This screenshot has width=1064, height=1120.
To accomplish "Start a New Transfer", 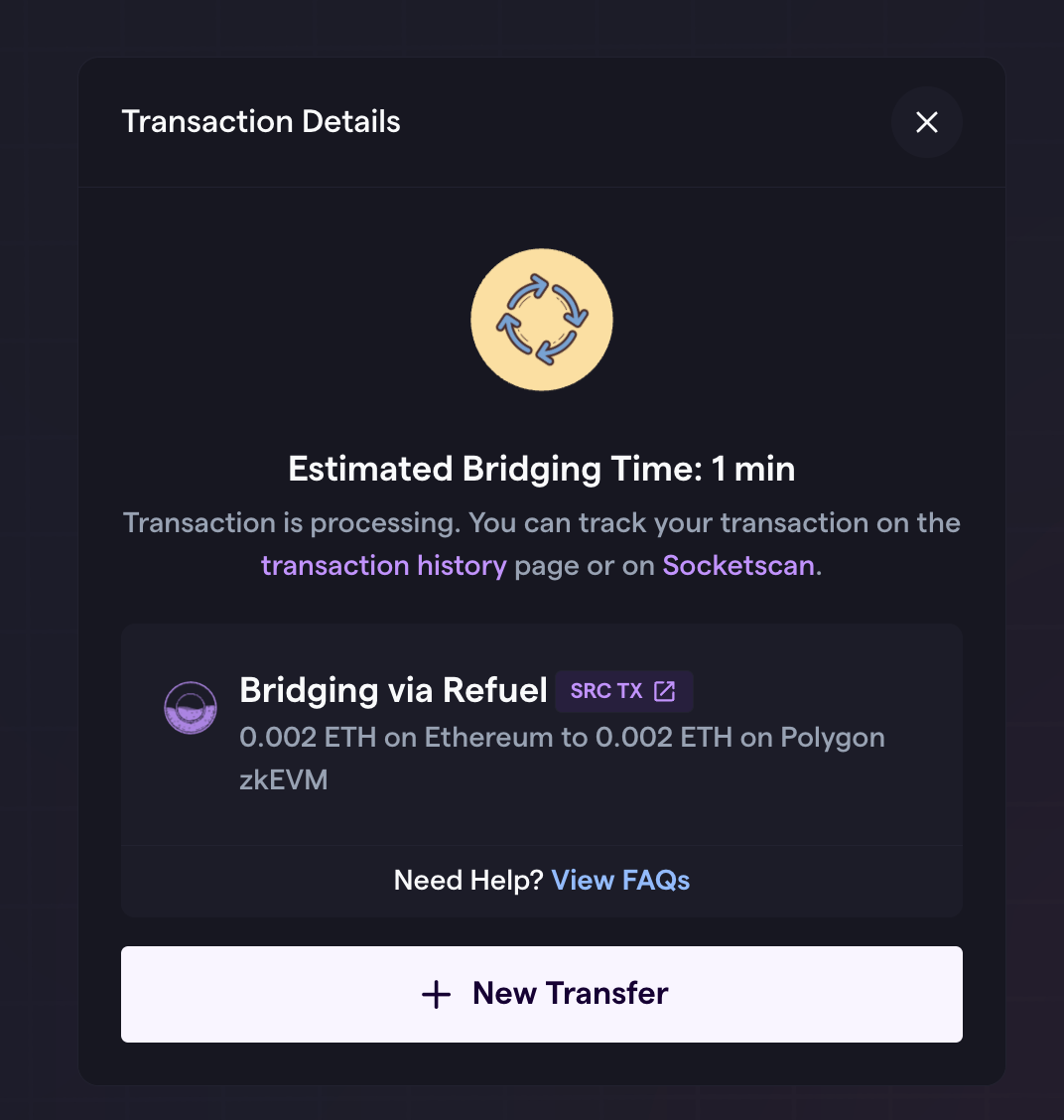I will [541, 994].
